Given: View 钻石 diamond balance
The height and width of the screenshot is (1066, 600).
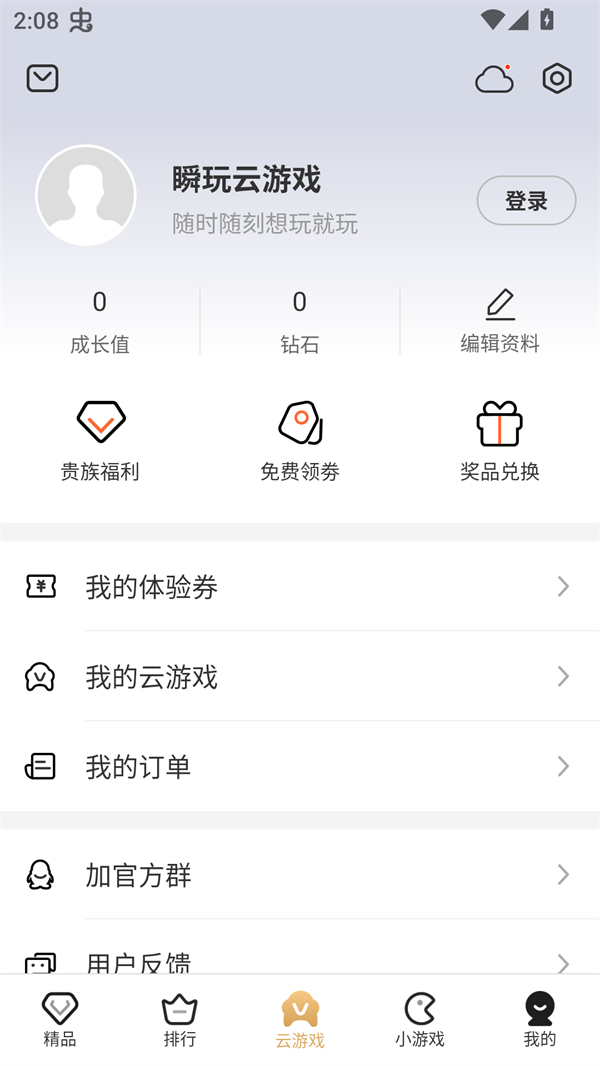Looking at the screenshot, I should (300, 321).
